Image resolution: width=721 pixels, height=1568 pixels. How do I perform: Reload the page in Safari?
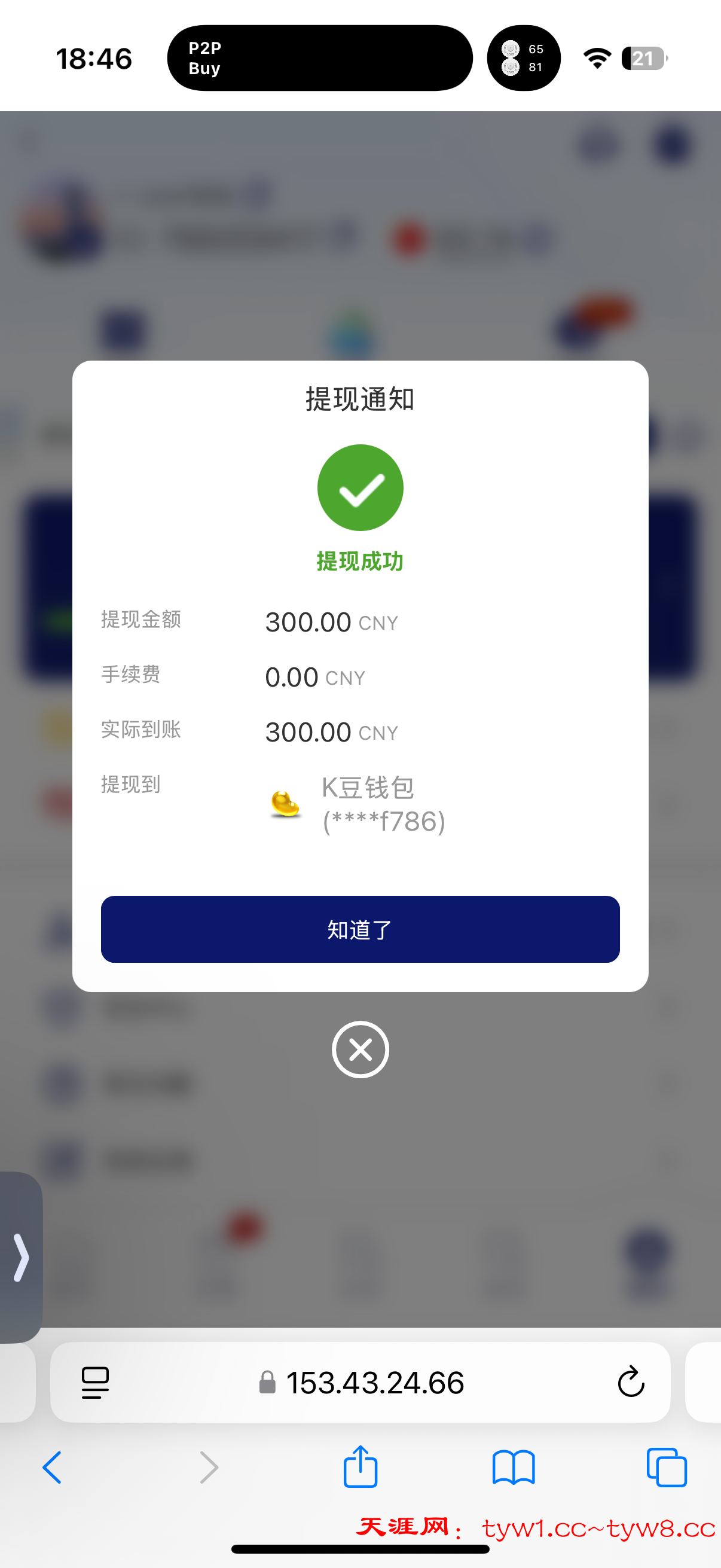click(631, 1382)
